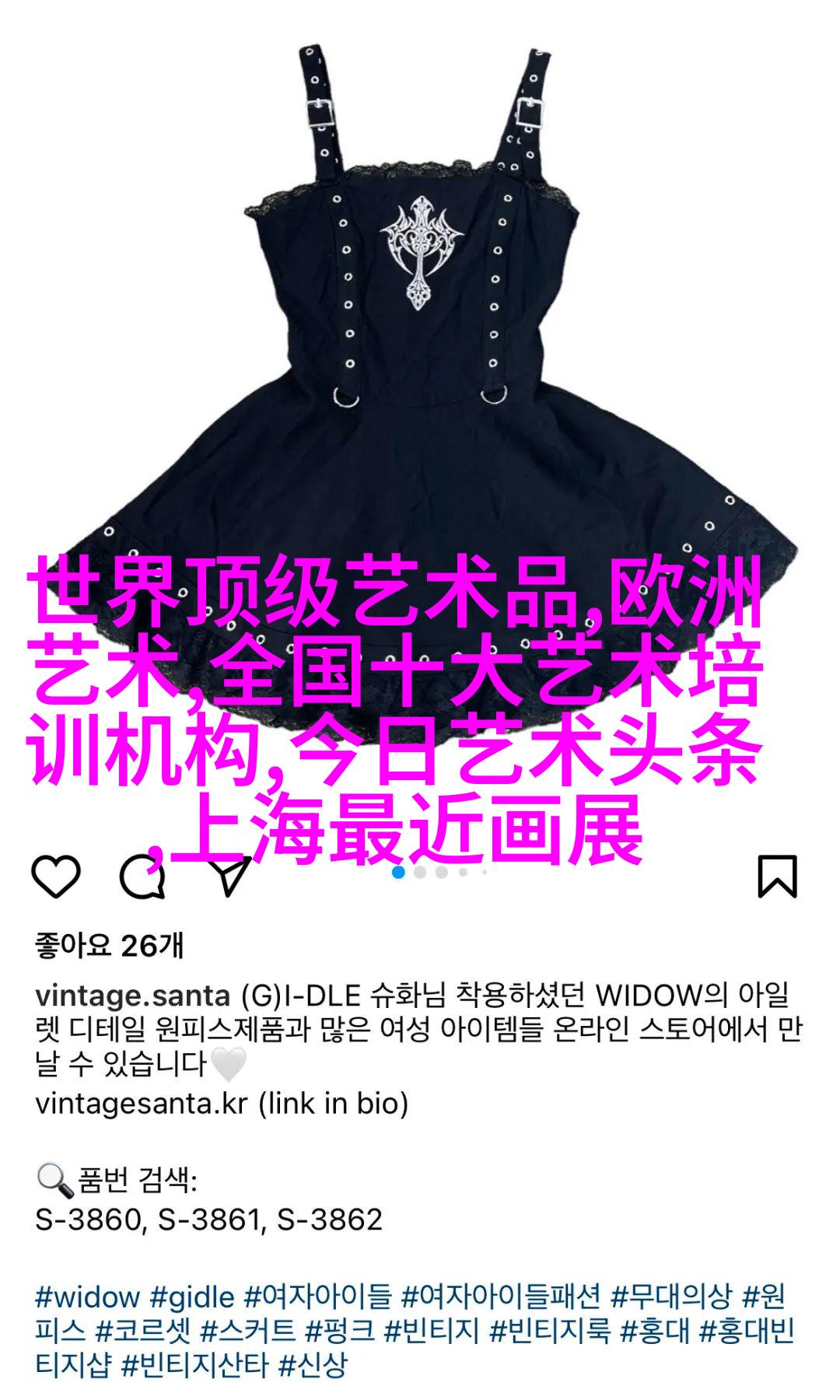
Task: Open the #홍대 hashtag
Action: click(x=654, y=1331)
